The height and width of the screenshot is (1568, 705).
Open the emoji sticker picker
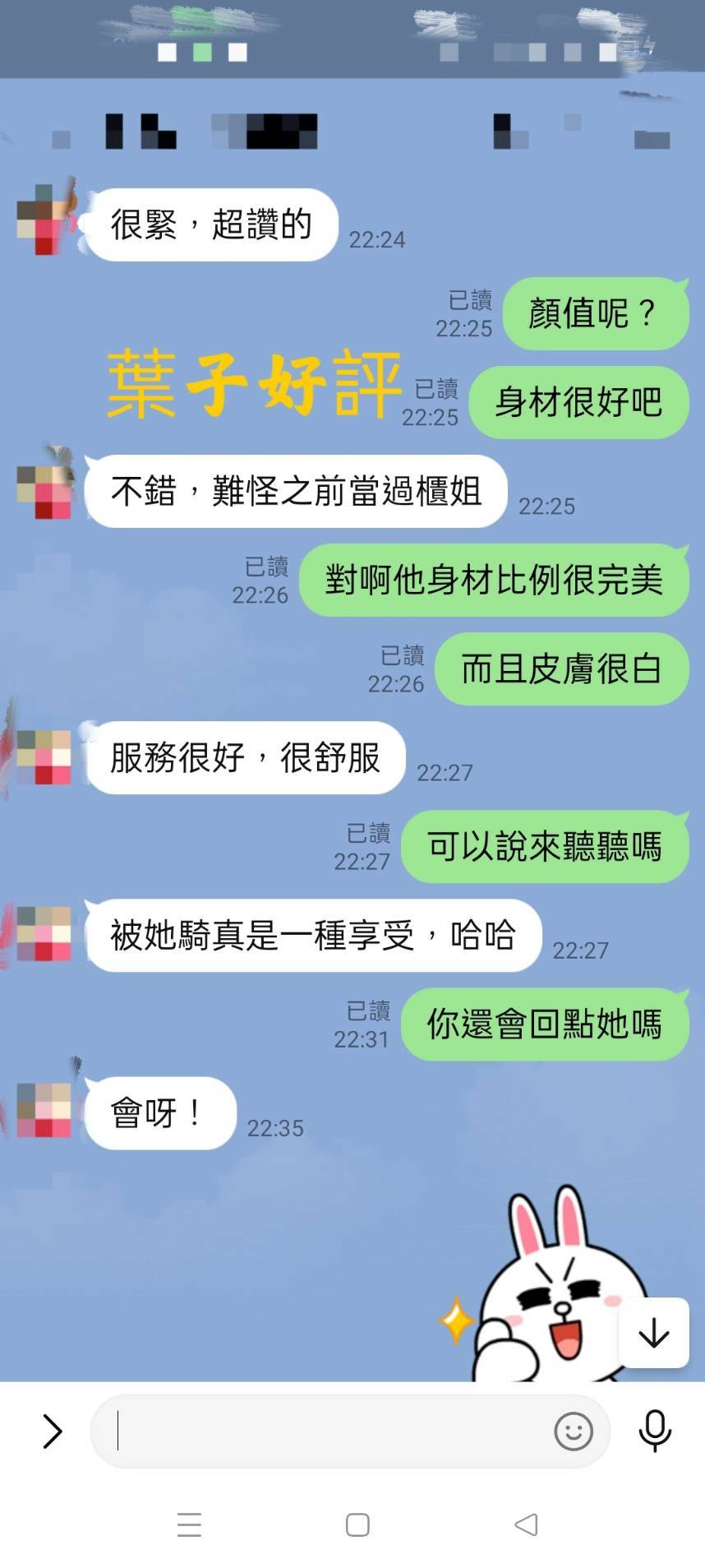click(571, 1431)
